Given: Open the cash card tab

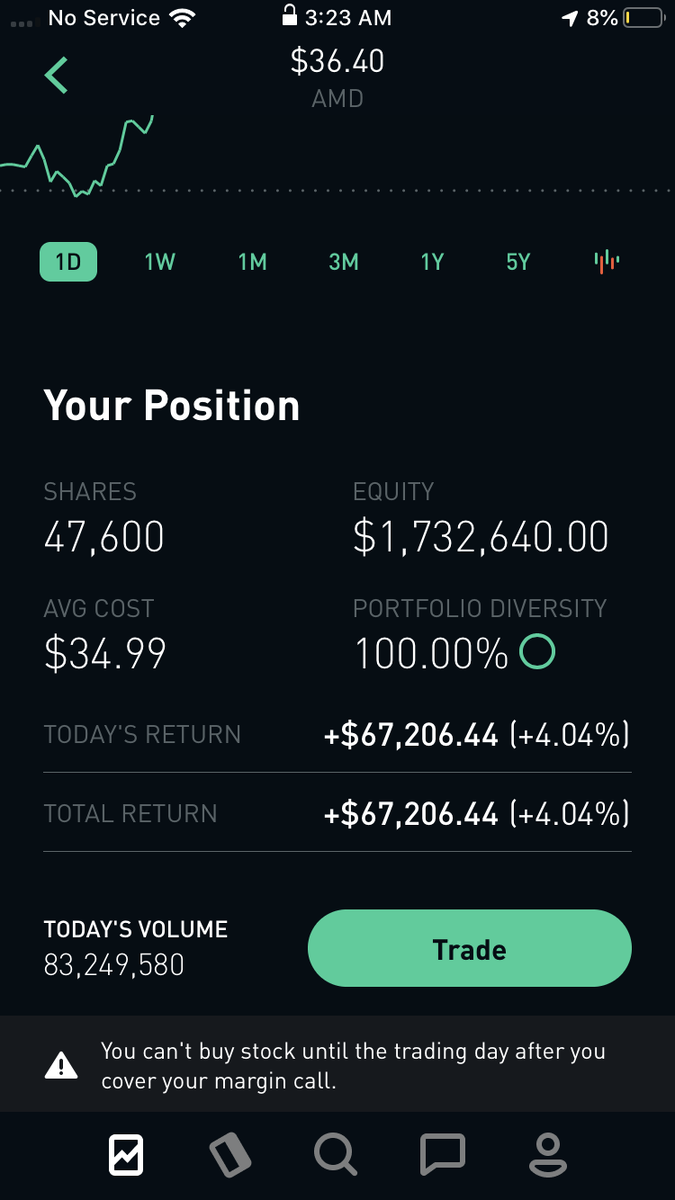Looking at the screenshot, I should click(x=230, y=1156).
